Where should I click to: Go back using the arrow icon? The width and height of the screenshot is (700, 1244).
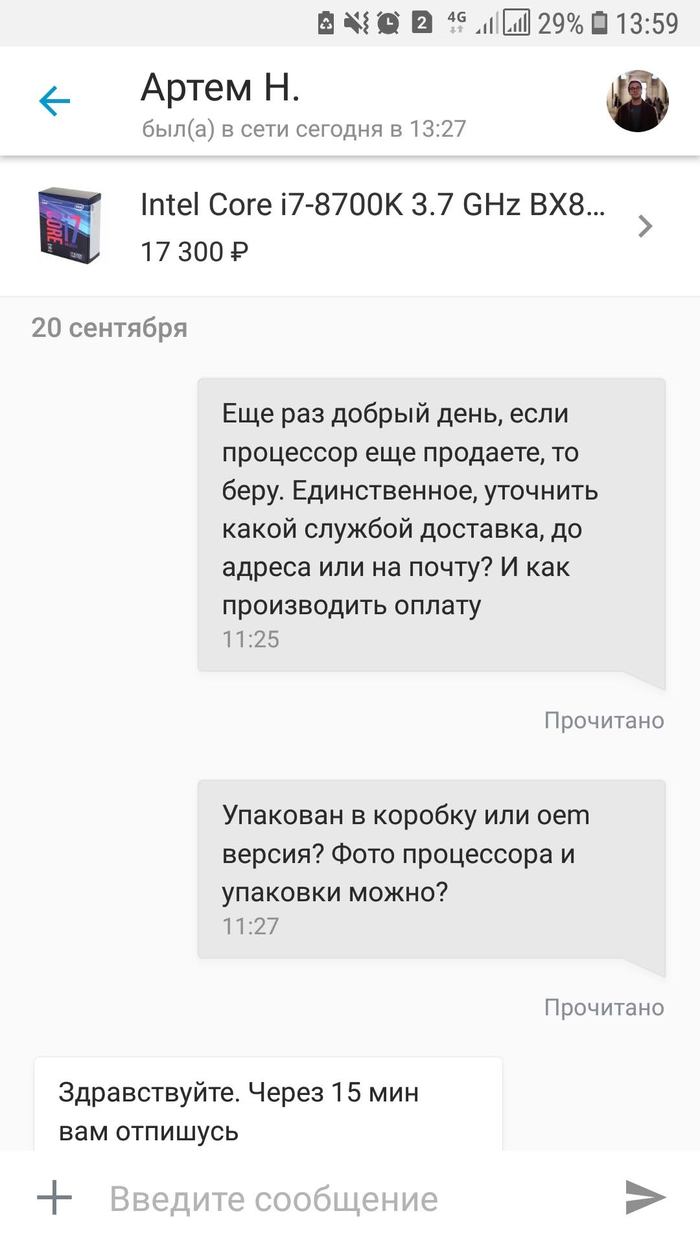point(54,101)
